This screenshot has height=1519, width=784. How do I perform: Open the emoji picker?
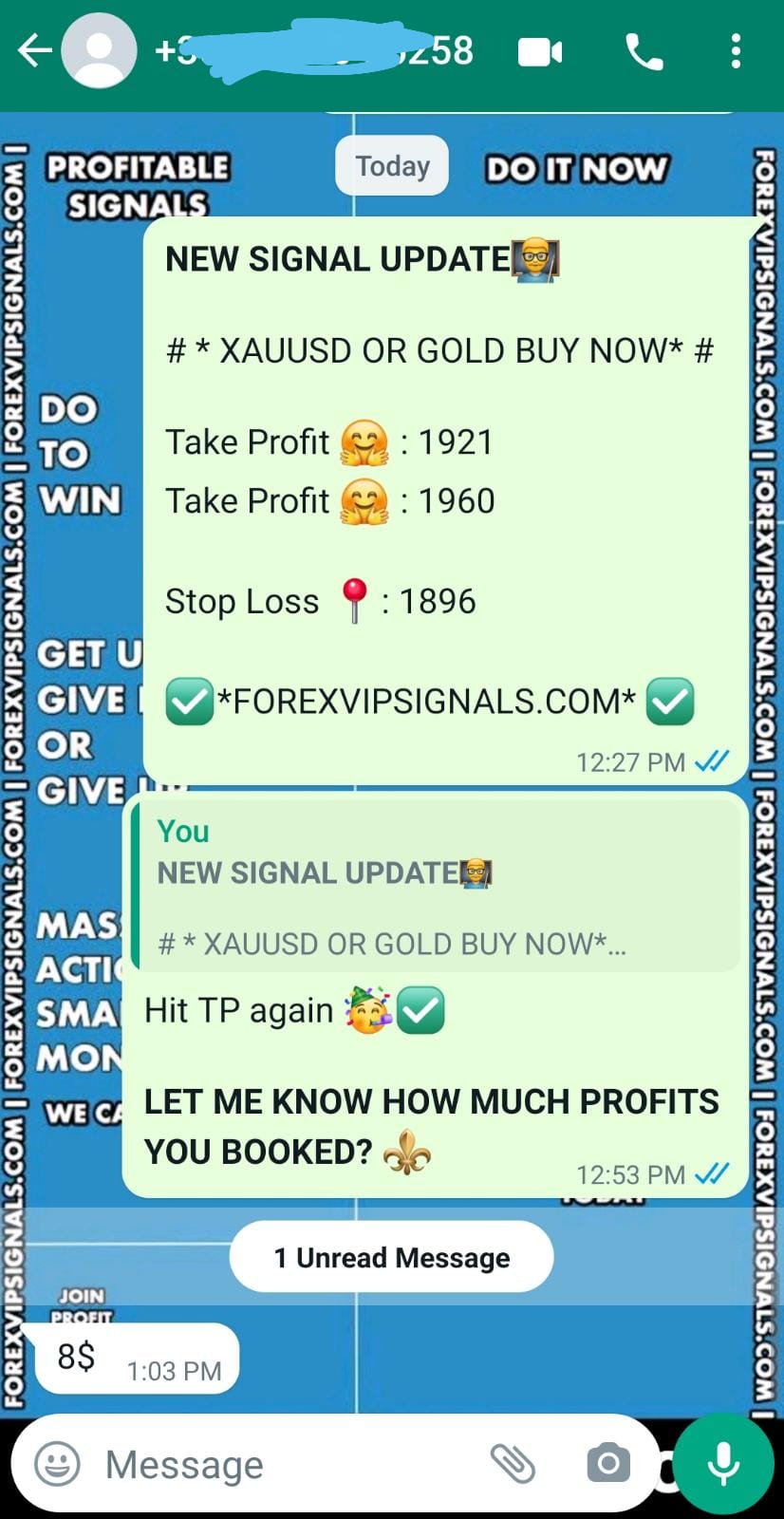57,1464
